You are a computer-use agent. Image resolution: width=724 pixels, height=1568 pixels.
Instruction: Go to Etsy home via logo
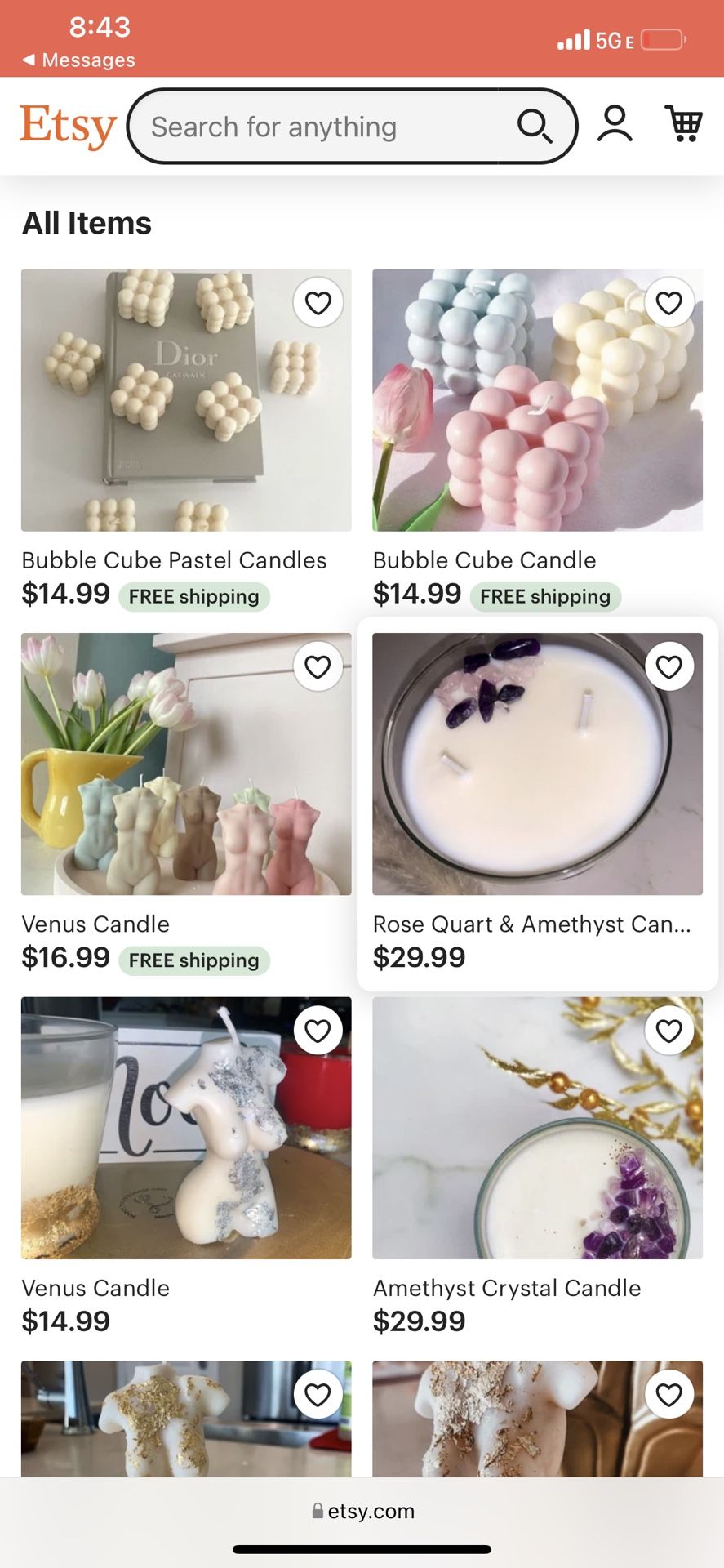click(x=69, y=126)
